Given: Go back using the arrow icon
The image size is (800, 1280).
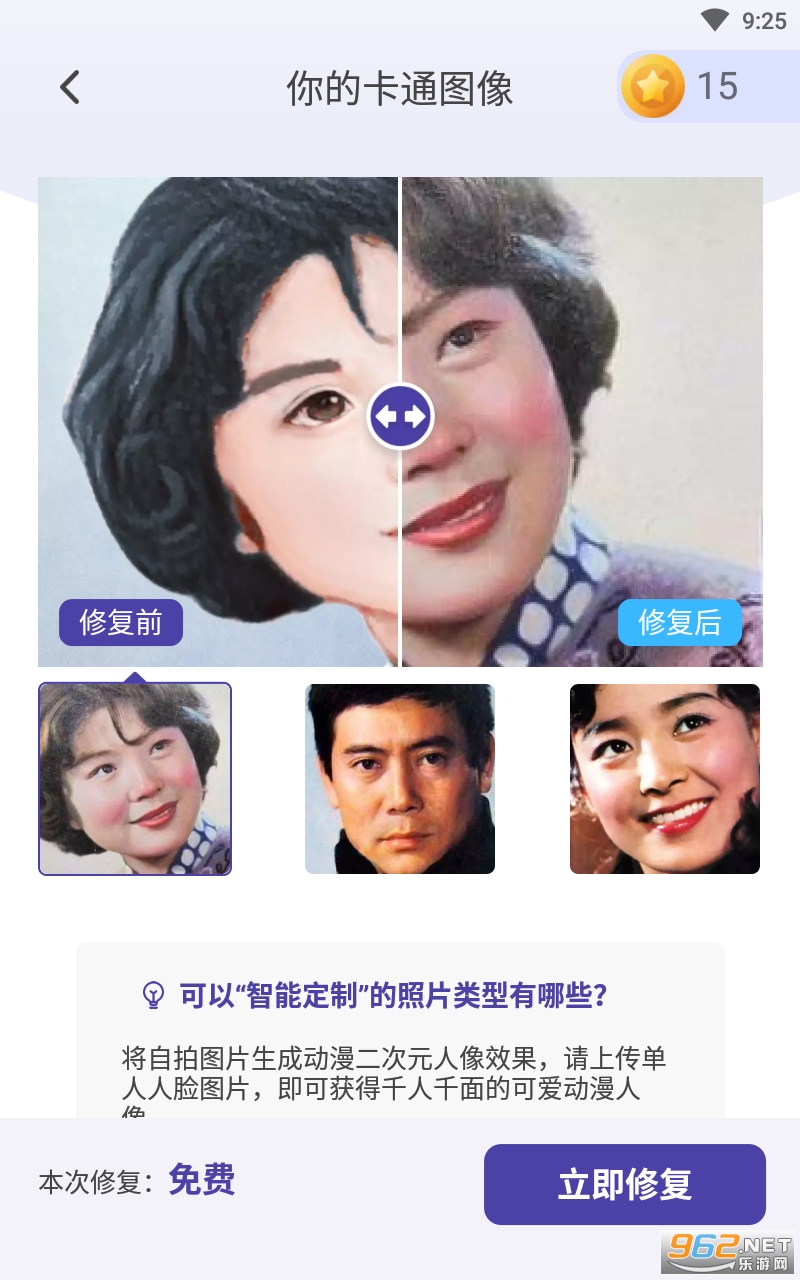Looking at the screenshot, I should point(69,88).
